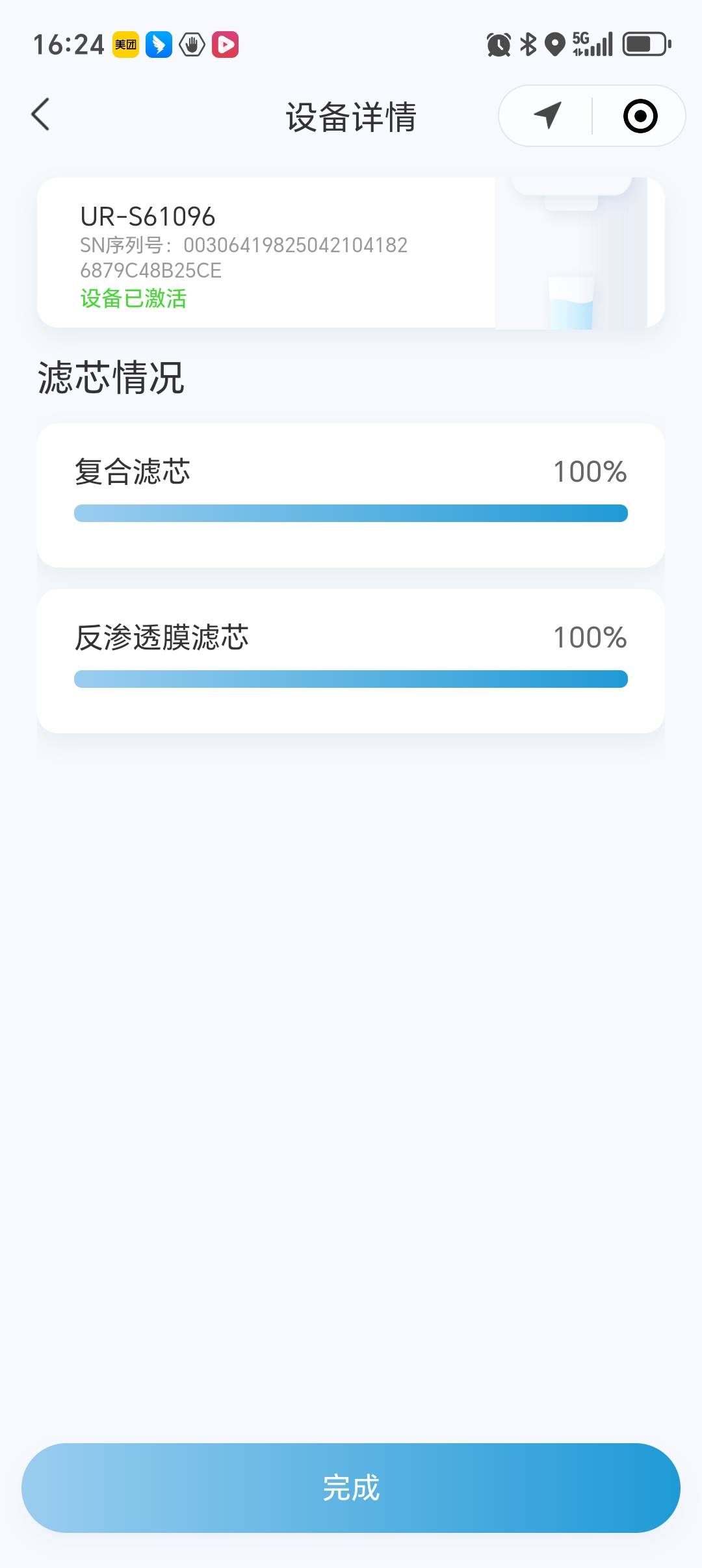Tap the 完成 button
This screenshot has width=702, height=1568.
[351, 1487]
